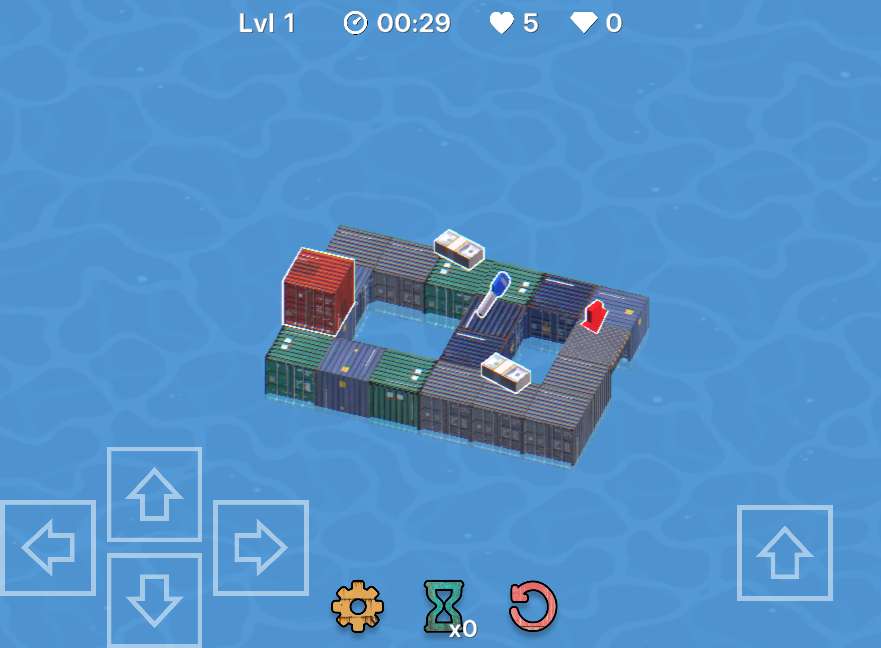Move right using the direction pad arrow
881x648 pixels.
pyautogui.click(x=260, y=547)
